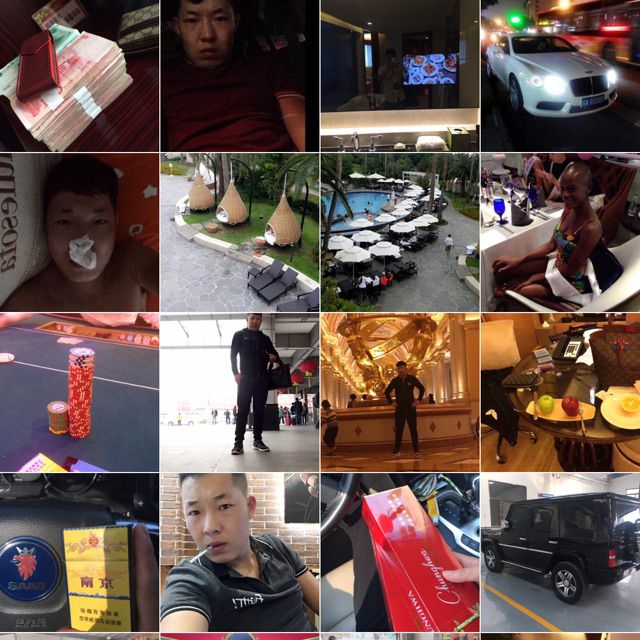
Task: Open the photo of stacked banknotes
Action: 79,76
